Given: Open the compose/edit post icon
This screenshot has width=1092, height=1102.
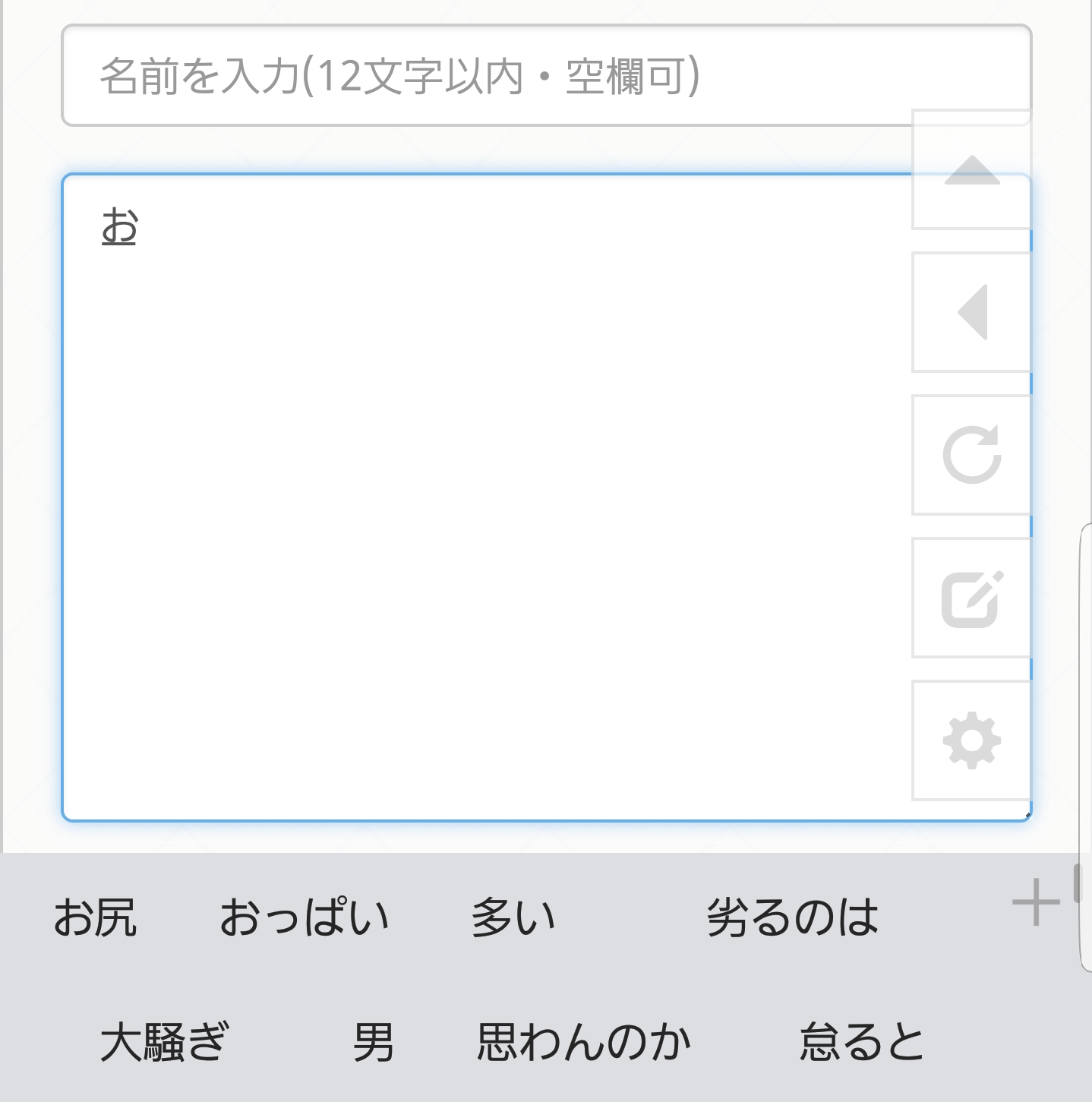Looking at the screenshot, I should point(971,598).
